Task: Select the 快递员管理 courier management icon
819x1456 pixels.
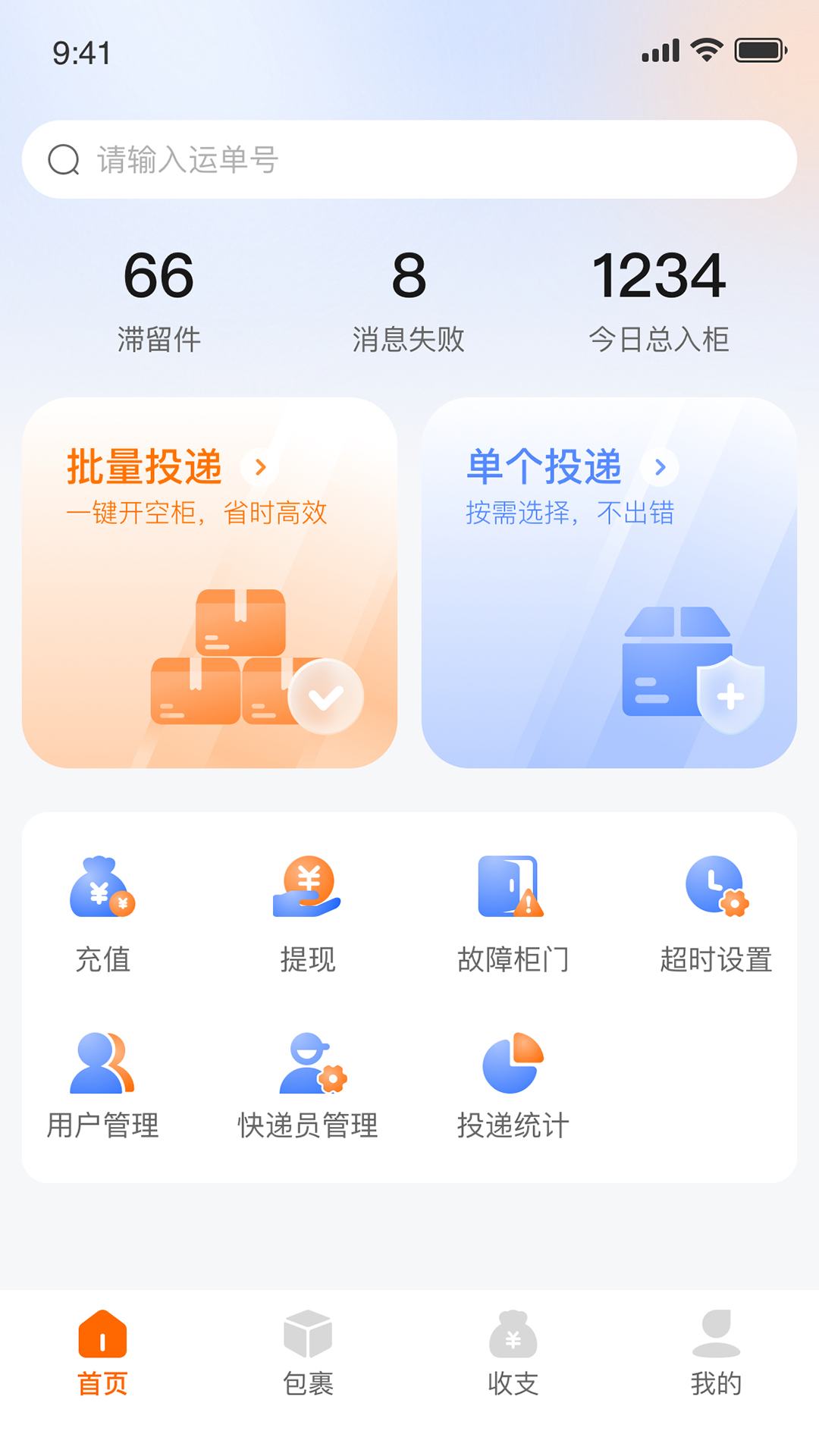Action: (308, 1062)
